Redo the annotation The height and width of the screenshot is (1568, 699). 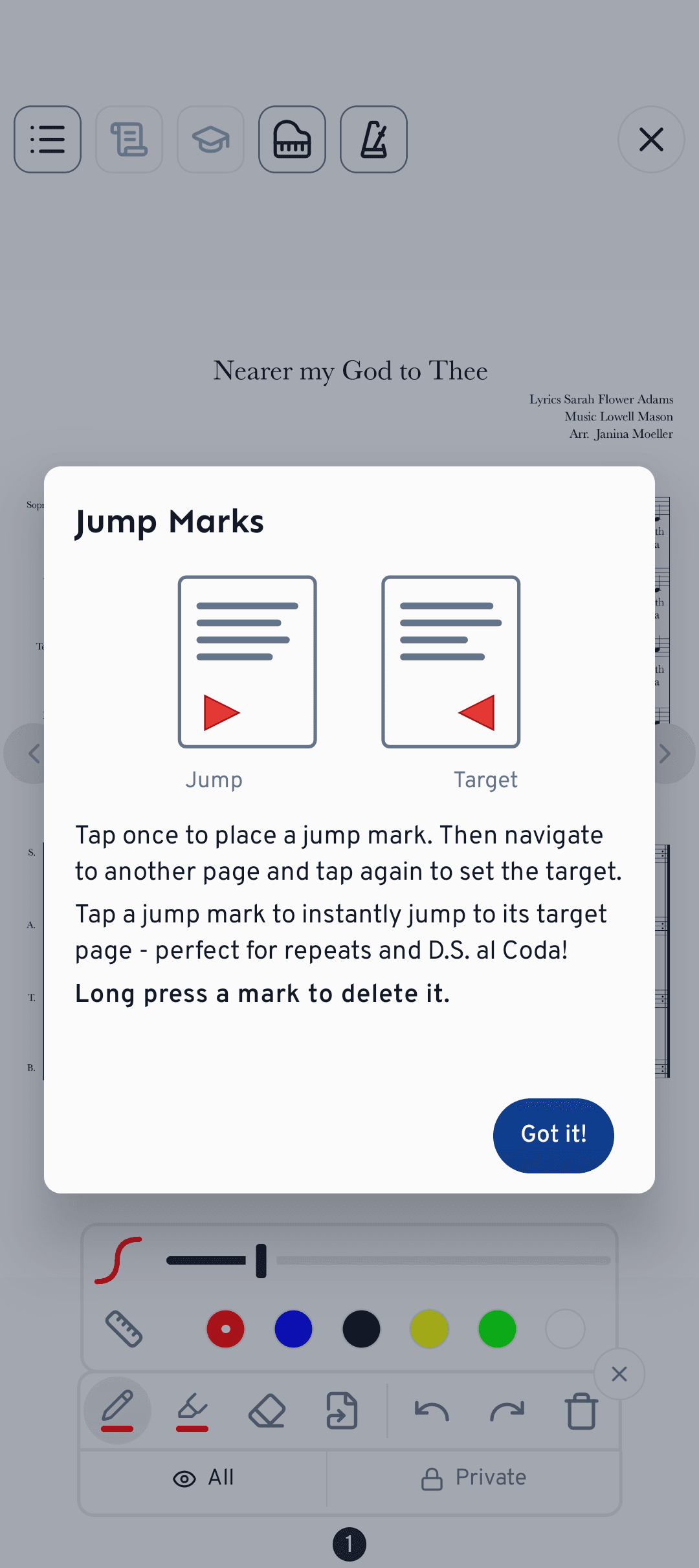(507, 1411)
